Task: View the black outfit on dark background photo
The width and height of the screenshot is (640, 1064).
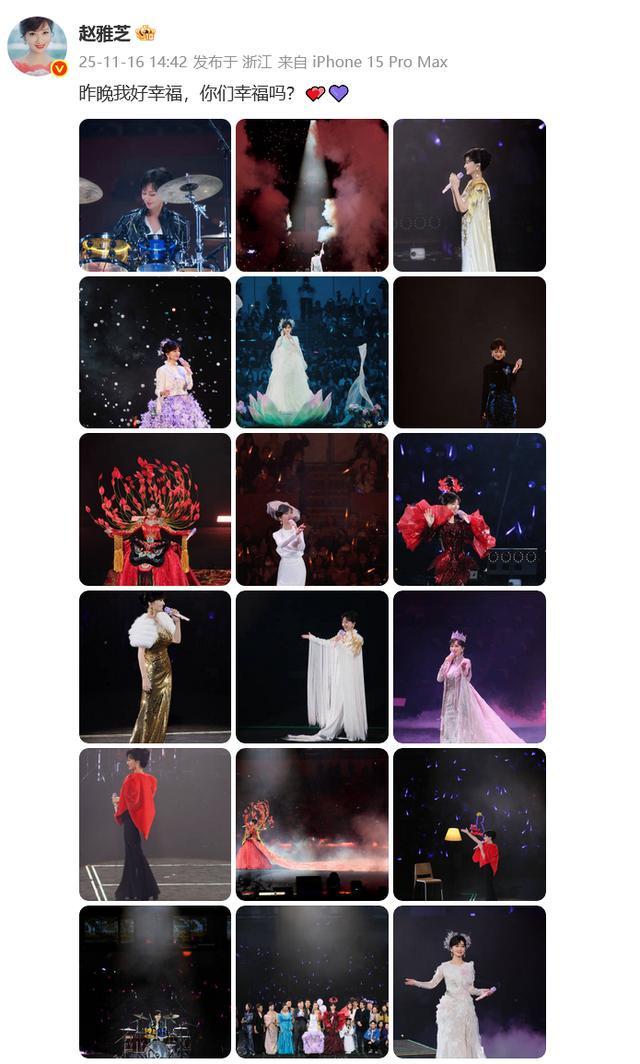Action: pos(469,352)
